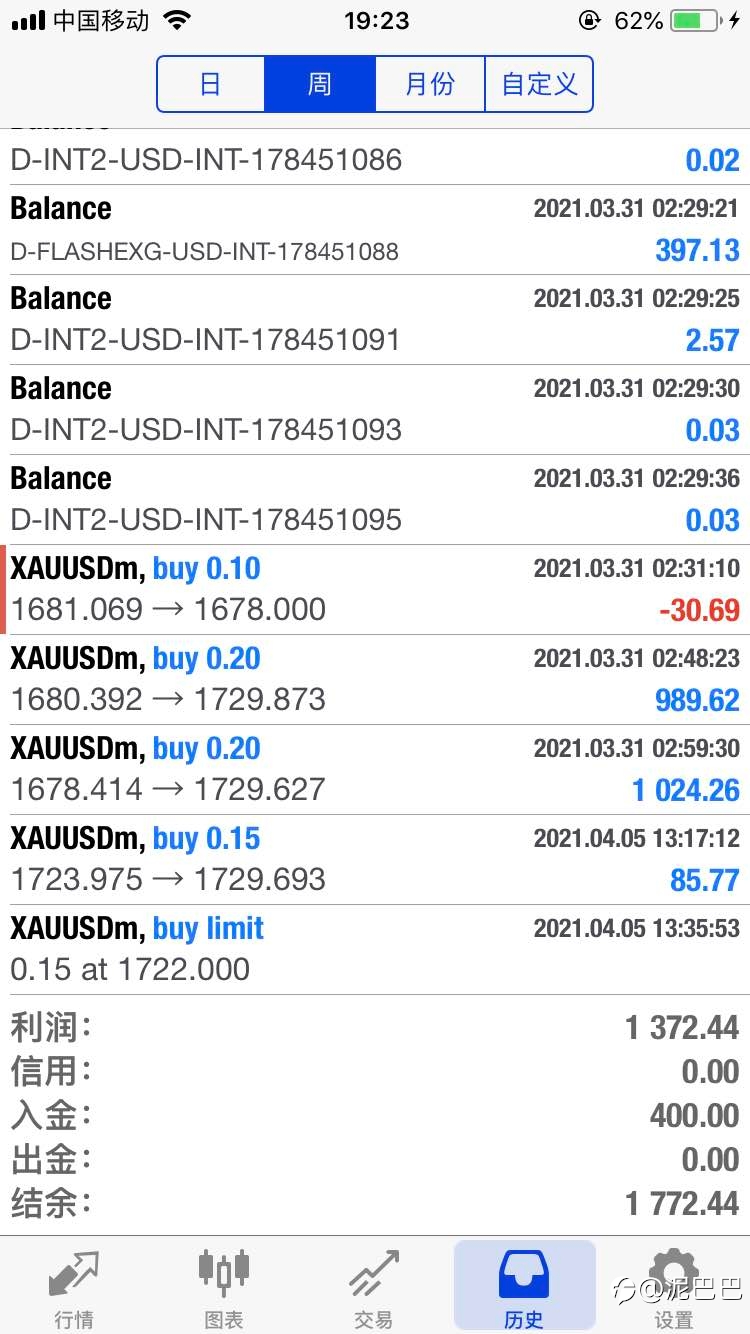750x1334 pixels.
Task: Open the Balance entry of 397.13
Action: pos(375,229)
